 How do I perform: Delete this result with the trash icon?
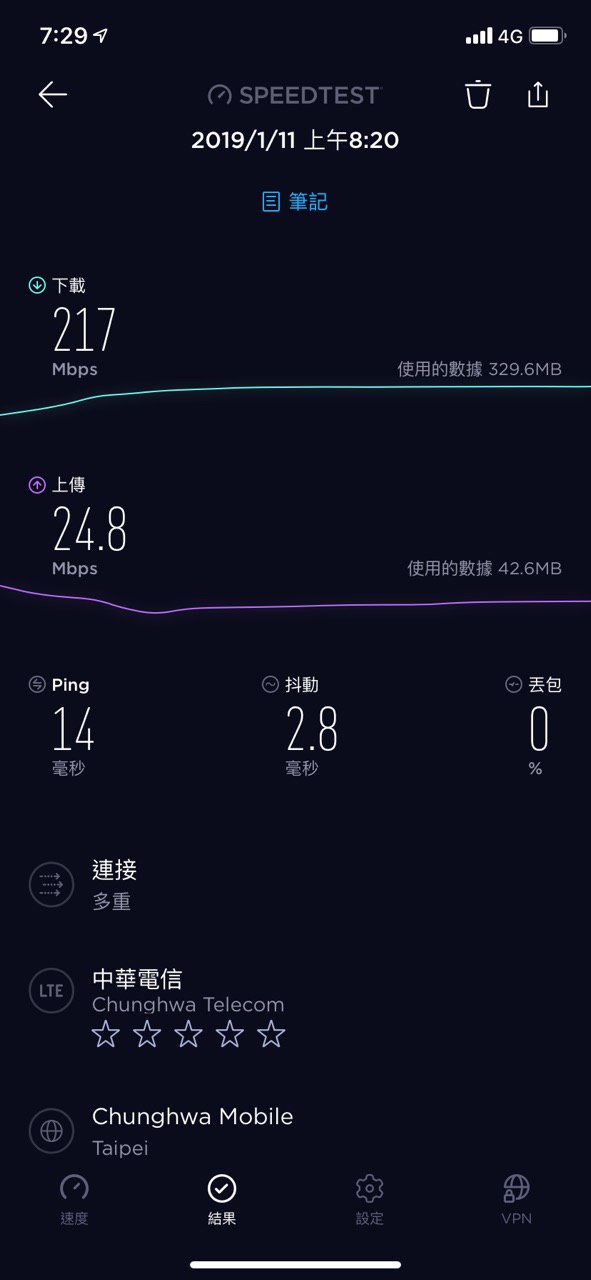coord(478,94)
